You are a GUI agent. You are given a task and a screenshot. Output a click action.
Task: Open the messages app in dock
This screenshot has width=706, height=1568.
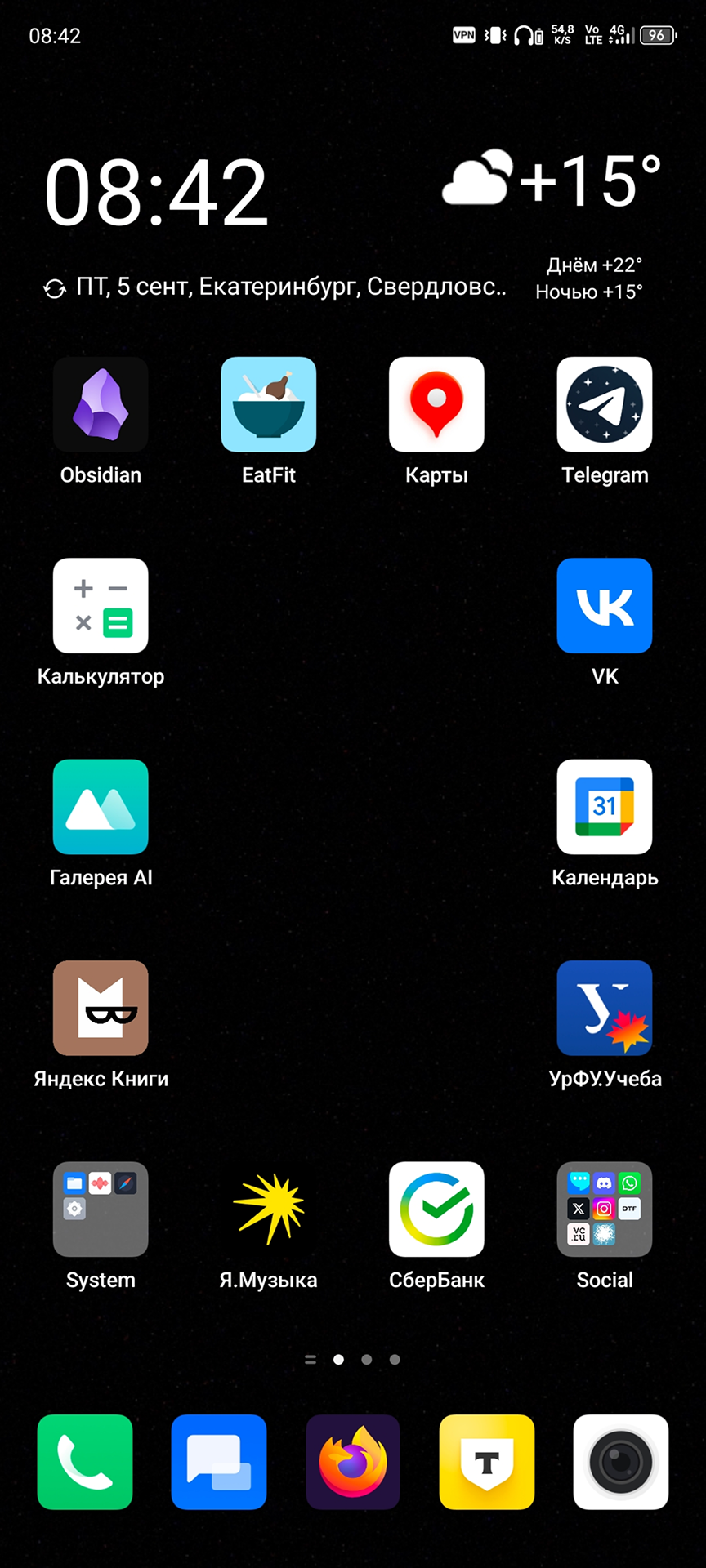219,1462
